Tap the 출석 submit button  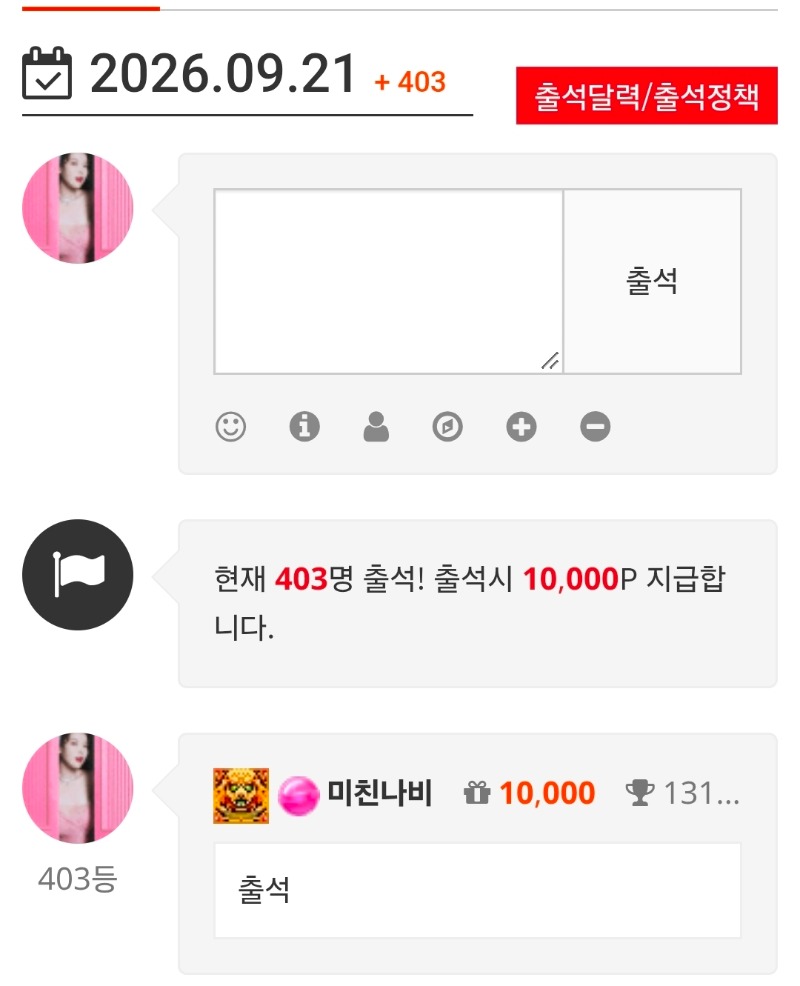tap(652, 281)
